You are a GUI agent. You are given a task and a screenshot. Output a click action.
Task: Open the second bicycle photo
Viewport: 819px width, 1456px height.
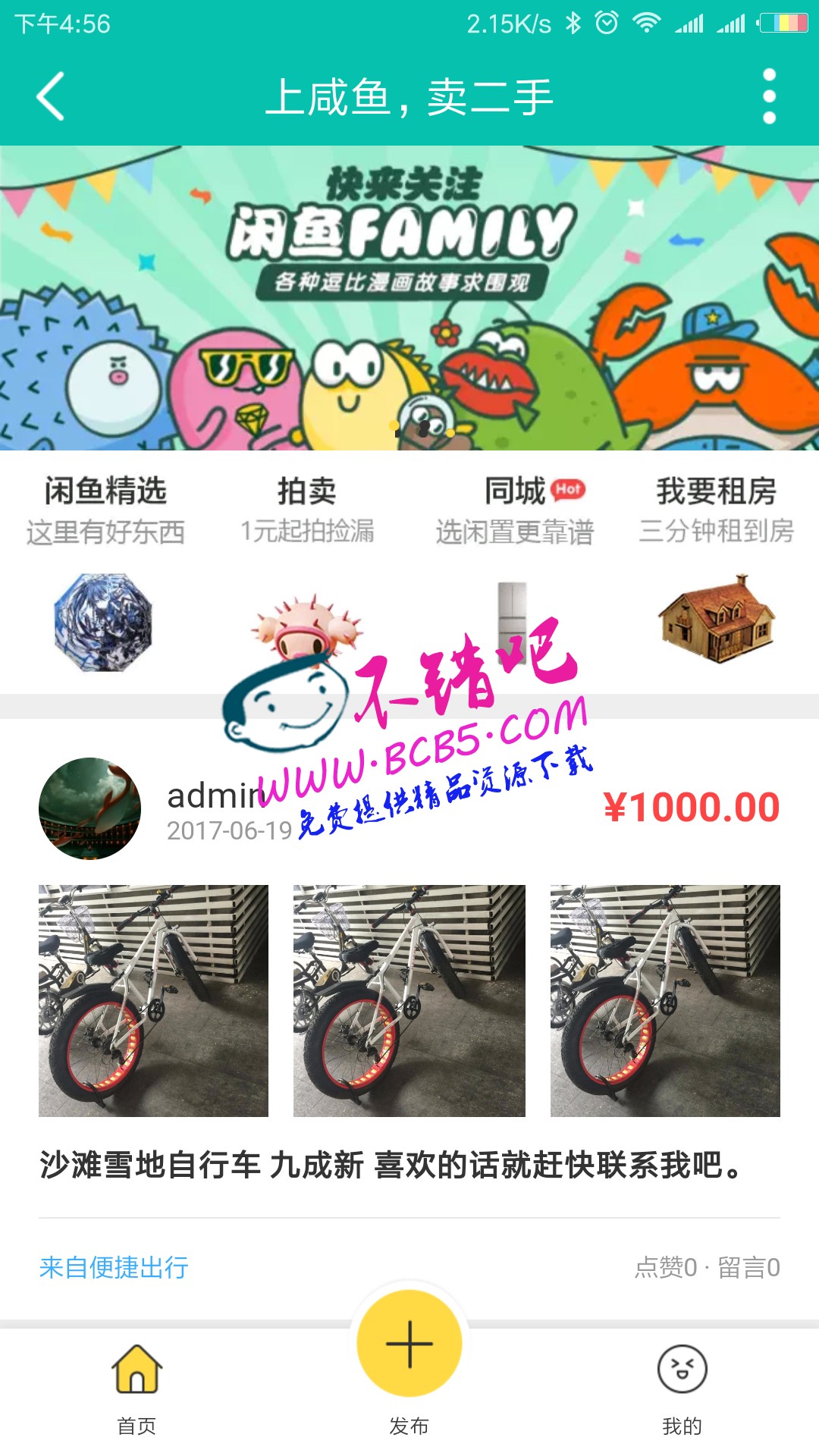point(409,1000)
